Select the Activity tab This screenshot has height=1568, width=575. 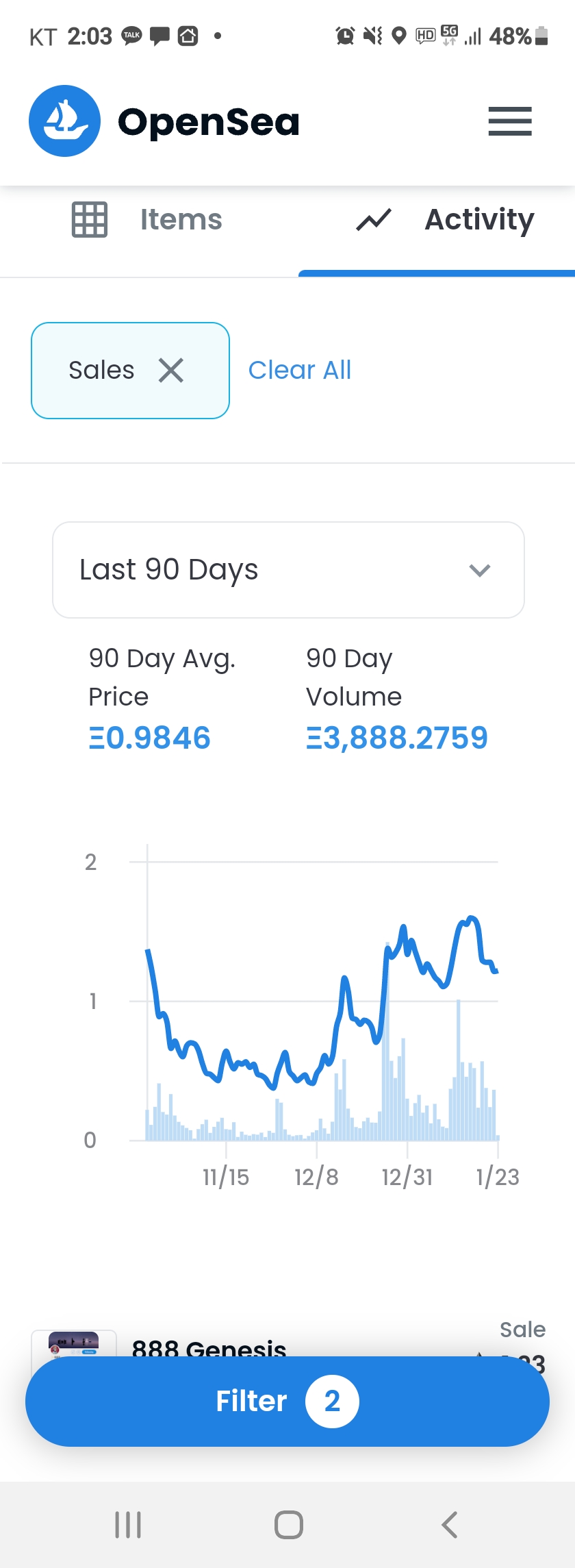click(x=445, y=220)
